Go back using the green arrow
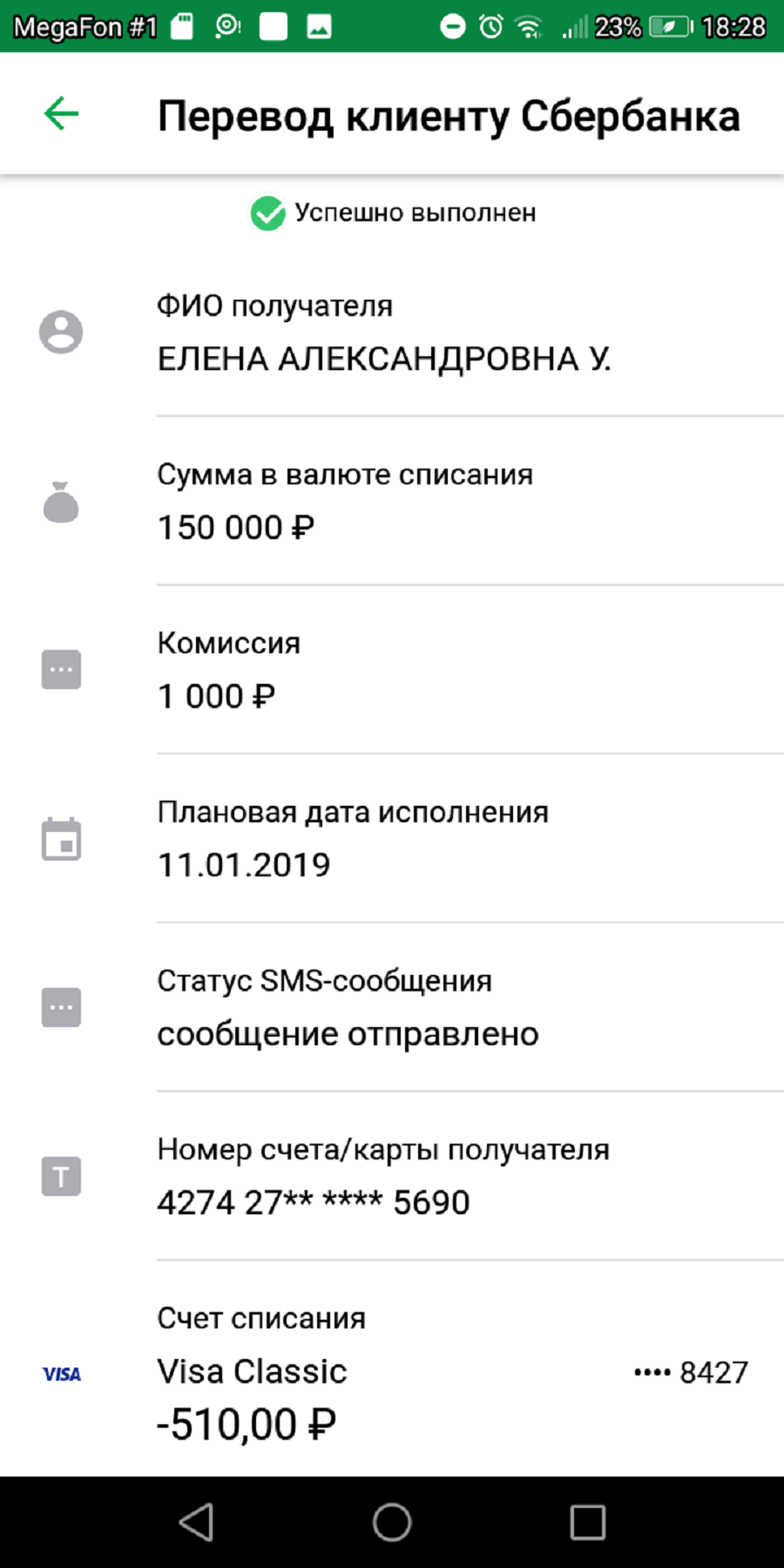The width and height of the screenshot is (784, 1568). pyautogui.click(x=61, y=114)
